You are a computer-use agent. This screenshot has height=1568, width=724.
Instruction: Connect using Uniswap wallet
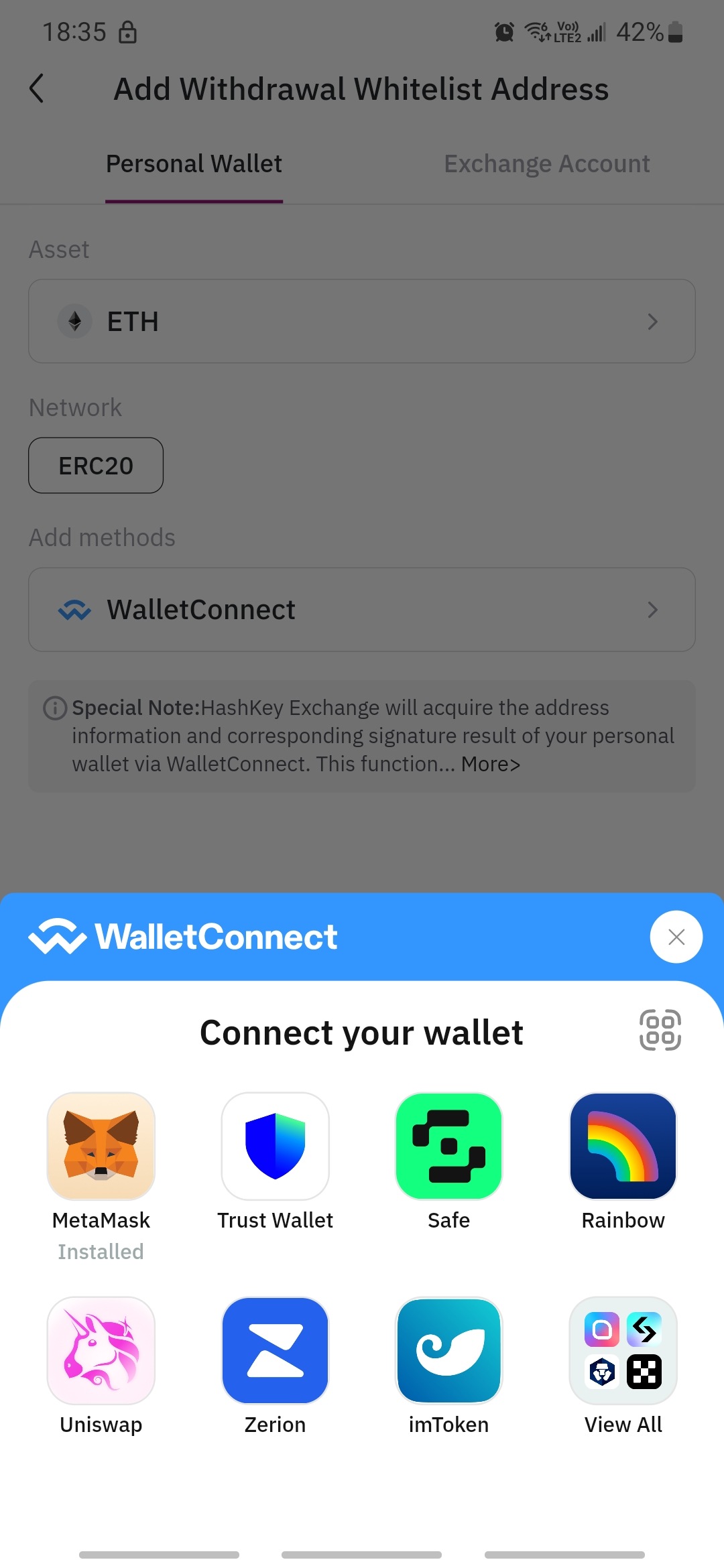[x=101, y=1351]
